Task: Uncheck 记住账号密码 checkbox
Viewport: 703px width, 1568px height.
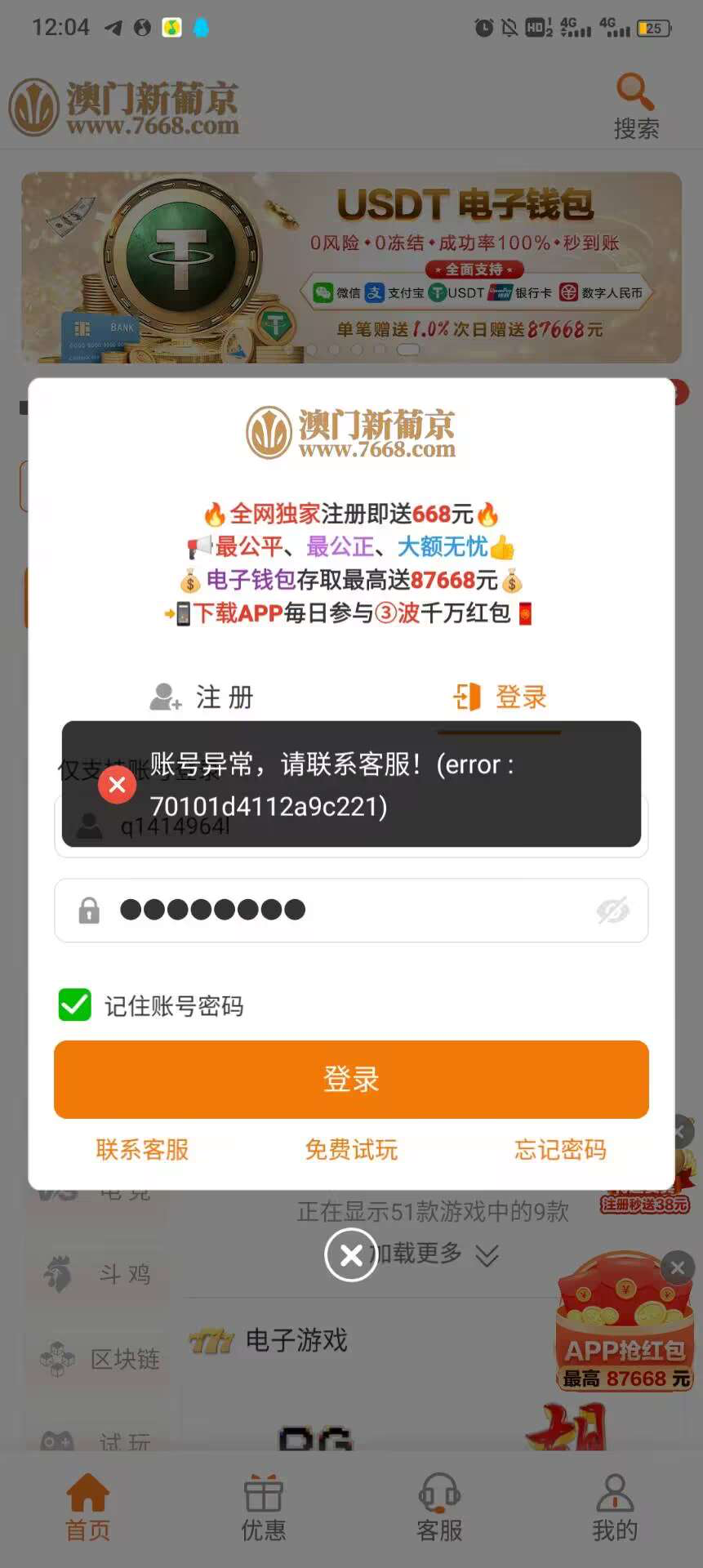Action: tap(75, 1004)
